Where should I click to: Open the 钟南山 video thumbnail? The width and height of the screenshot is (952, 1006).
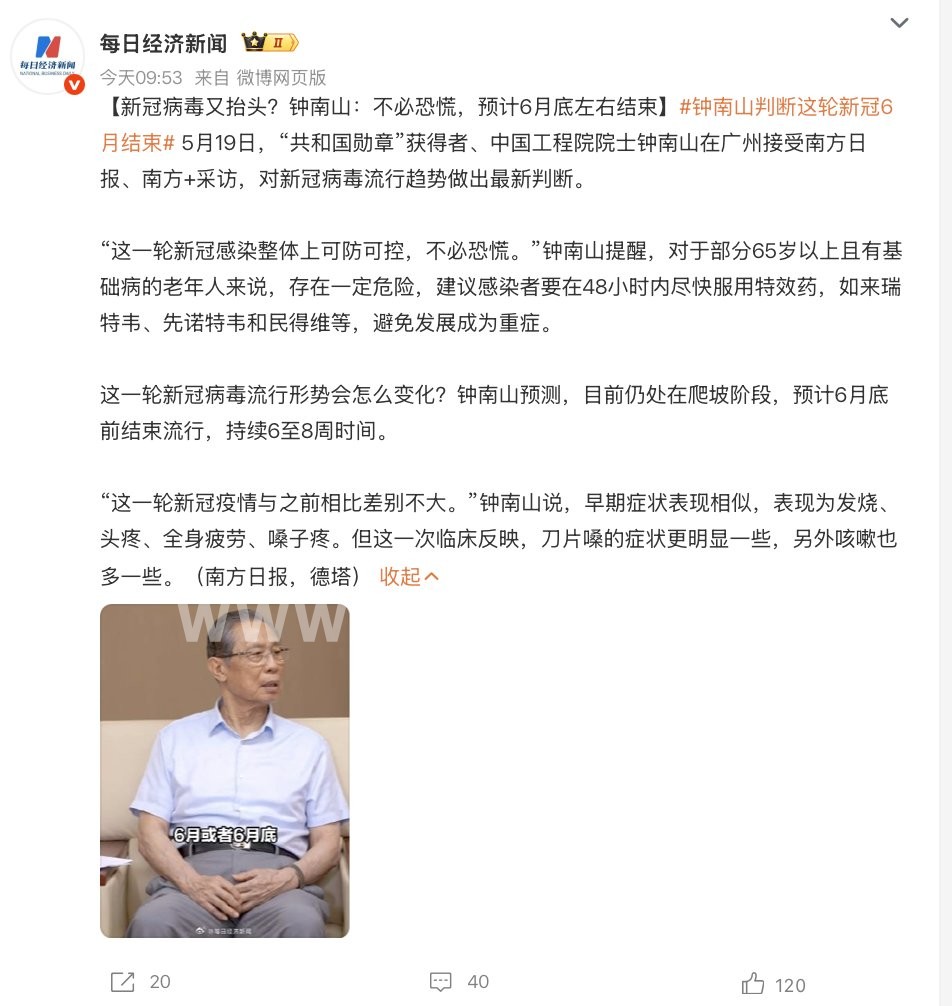point(225,770)
